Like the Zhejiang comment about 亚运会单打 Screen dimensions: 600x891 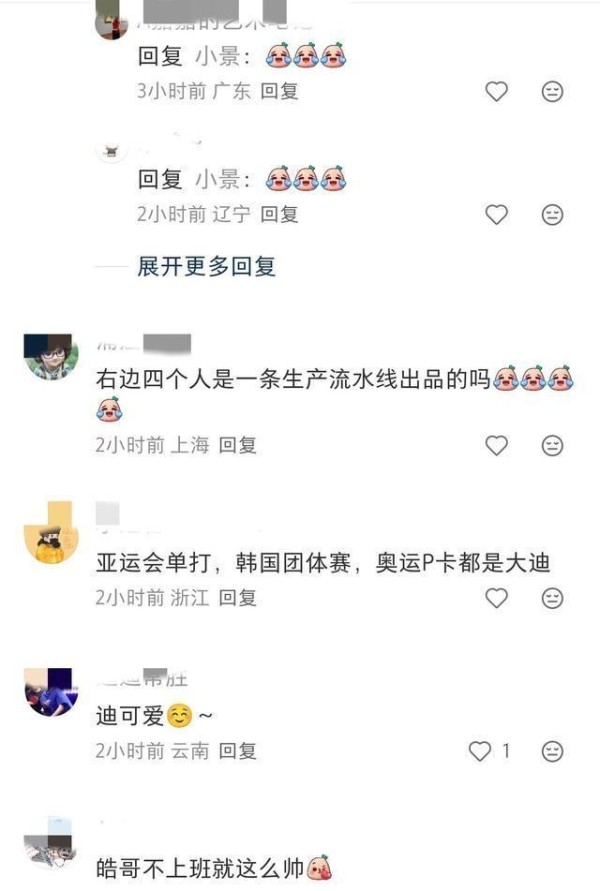(496, 598)
